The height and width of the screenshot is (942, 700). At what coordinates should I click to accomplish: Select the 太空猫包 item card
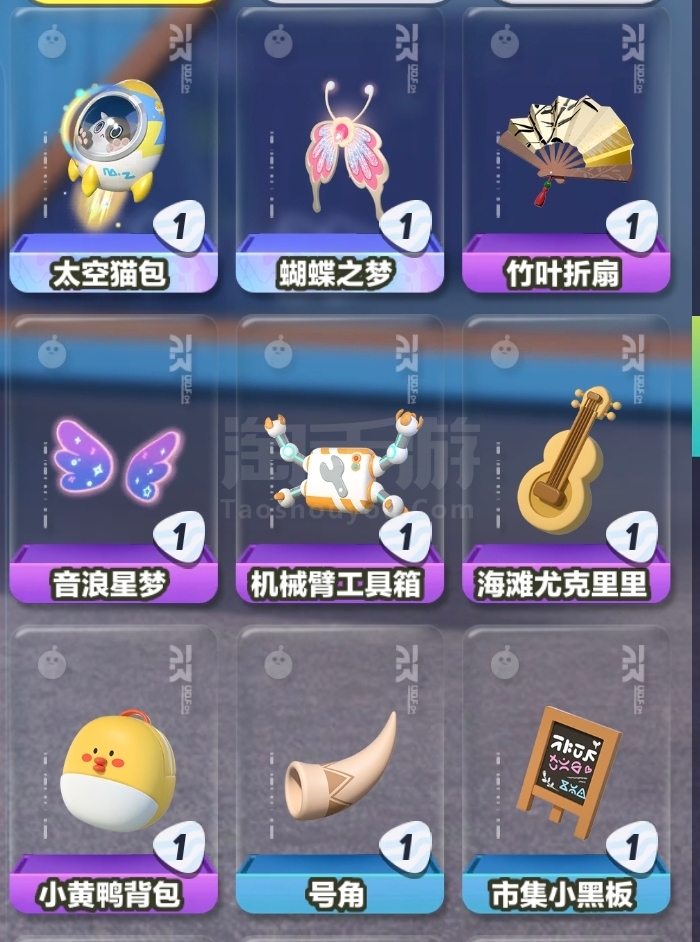tap(113, 150)
